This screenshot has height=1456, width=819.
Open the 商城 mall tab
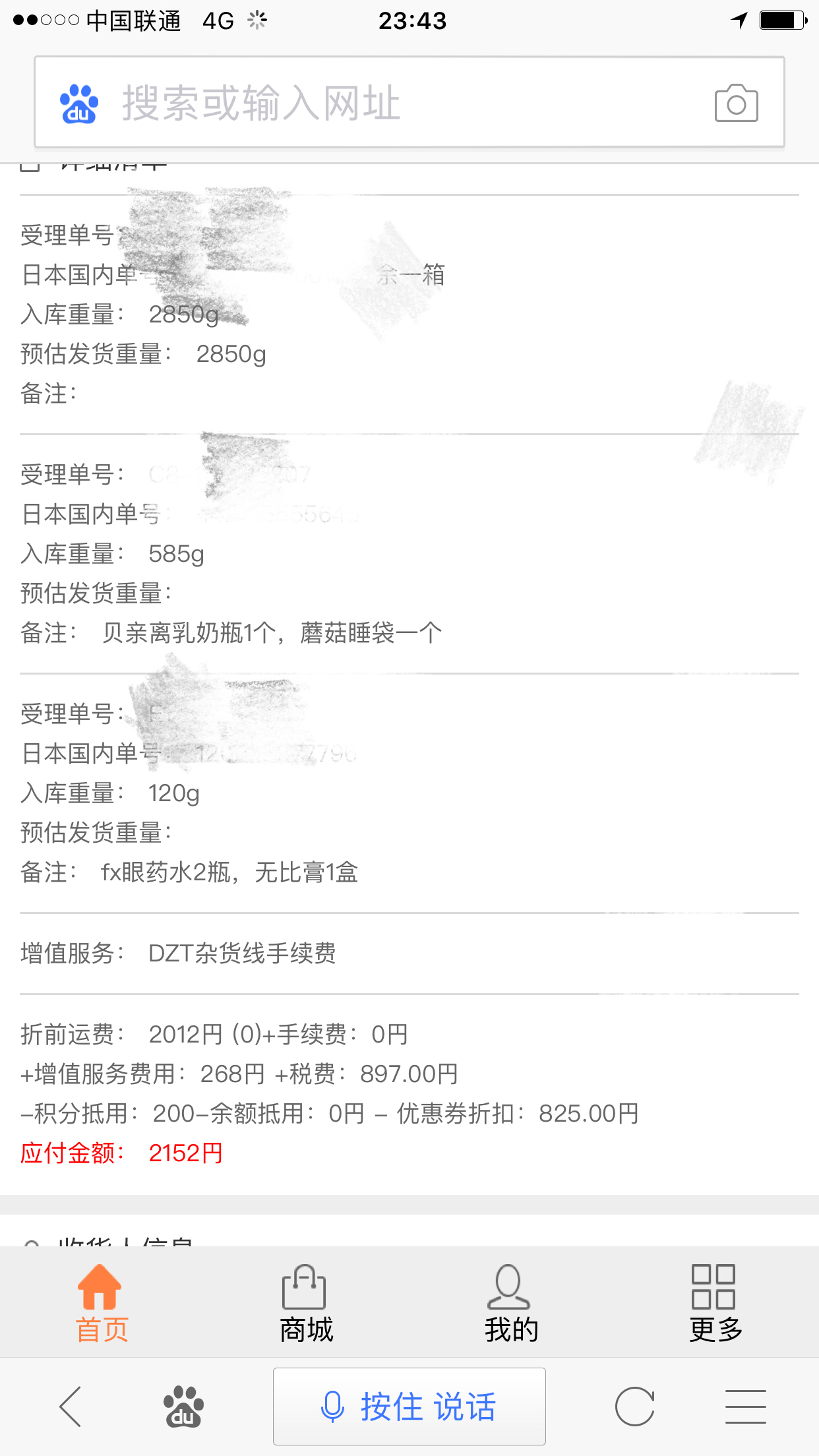(306, 1303)
